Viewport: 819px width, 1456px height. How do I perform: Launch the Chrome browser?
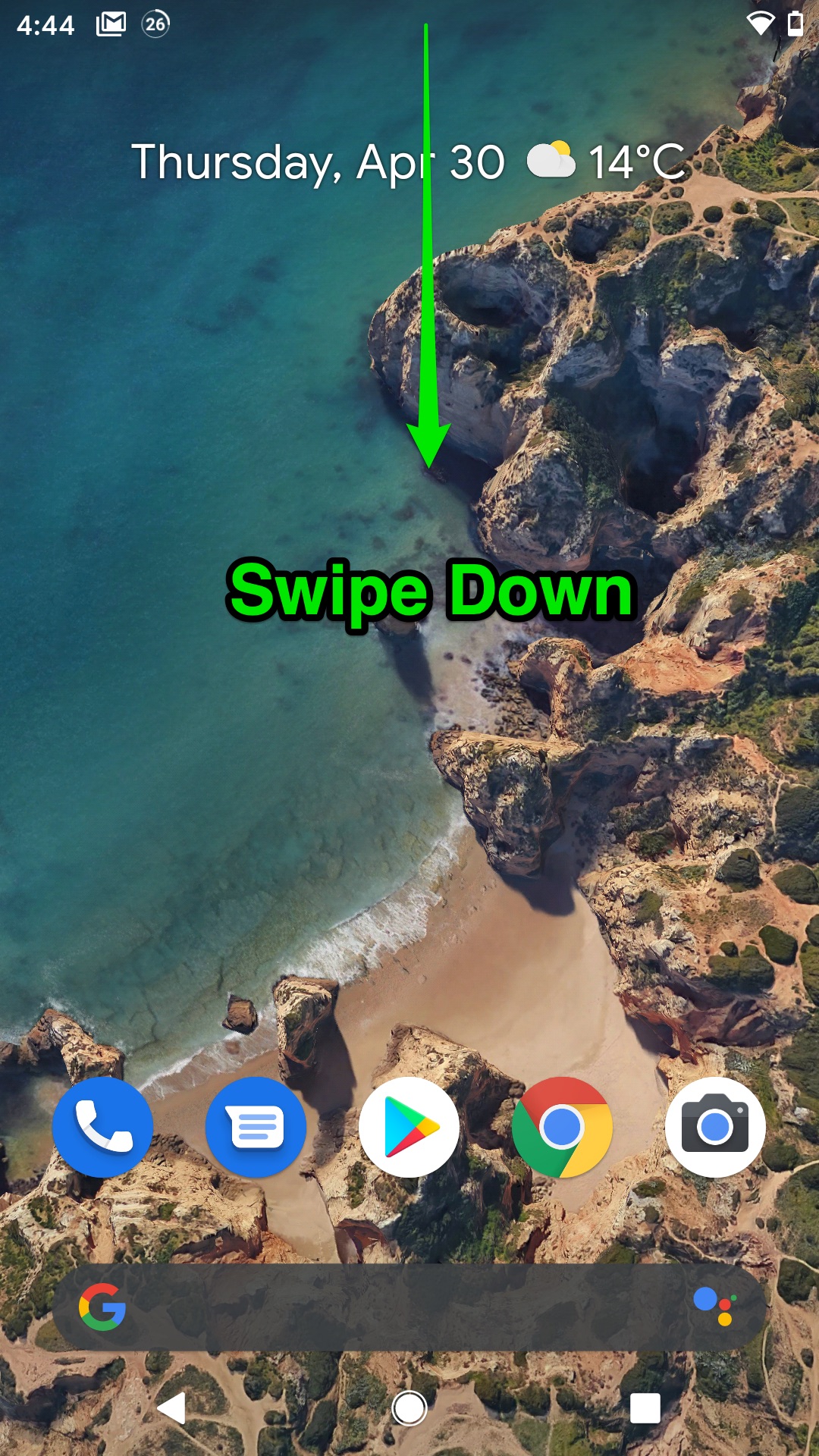coord(562,1127)
